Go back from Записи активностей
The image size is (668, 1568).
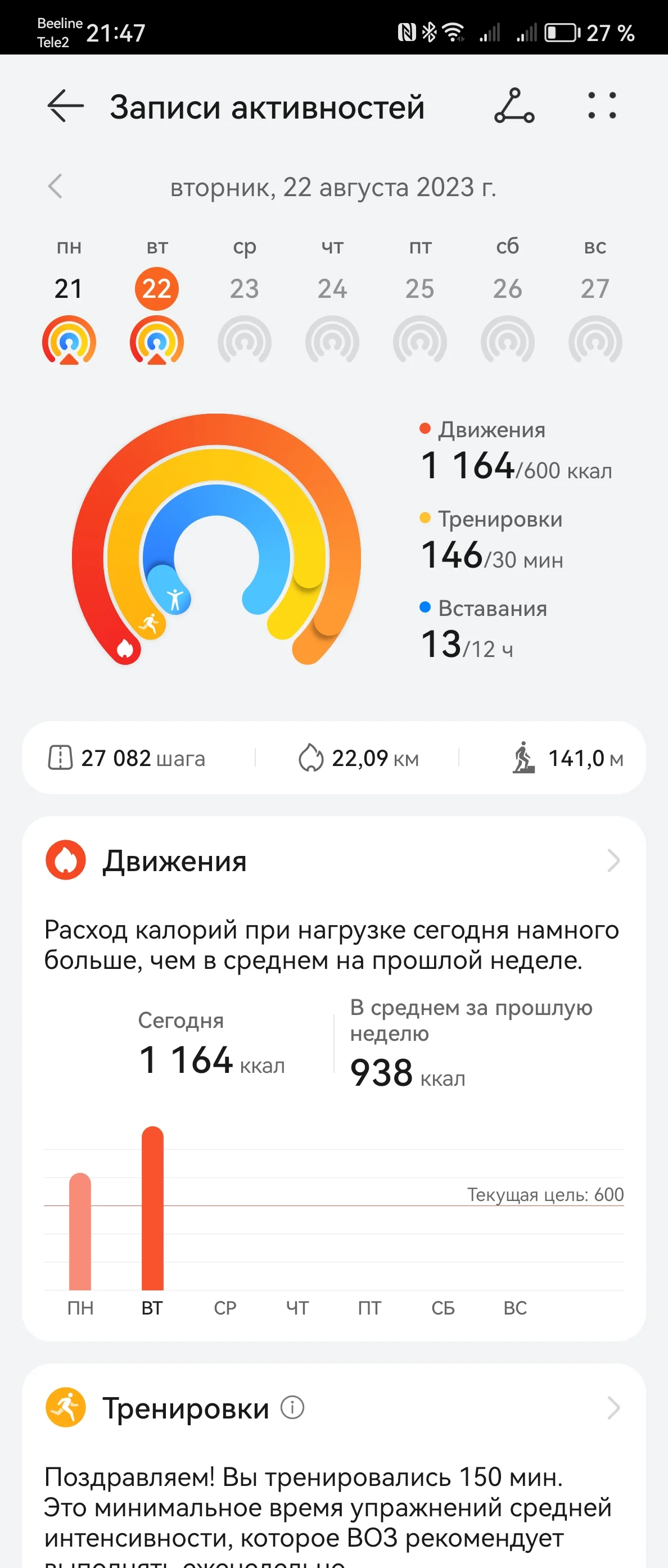coord(65,106)
